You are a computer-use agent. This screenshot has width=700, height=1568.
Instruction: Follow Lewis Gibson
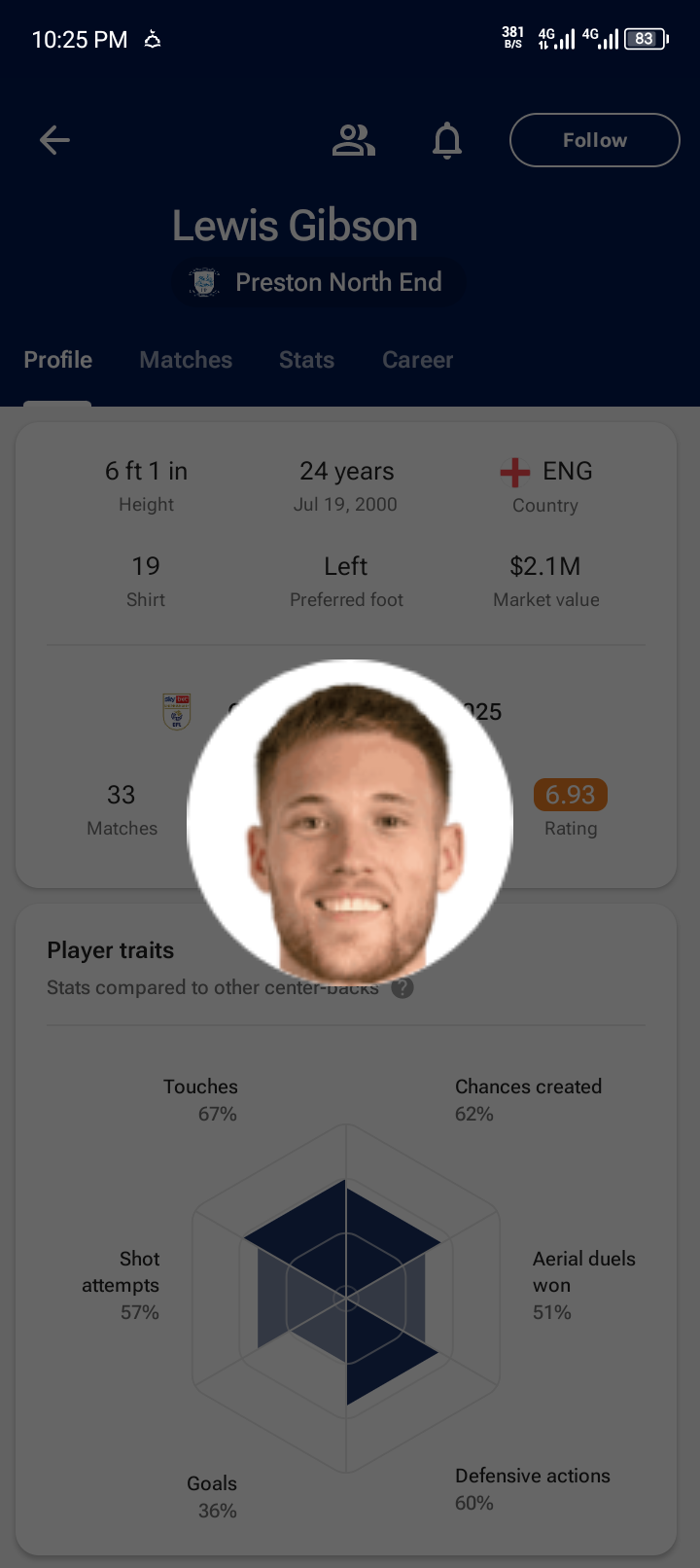point(594,140)
